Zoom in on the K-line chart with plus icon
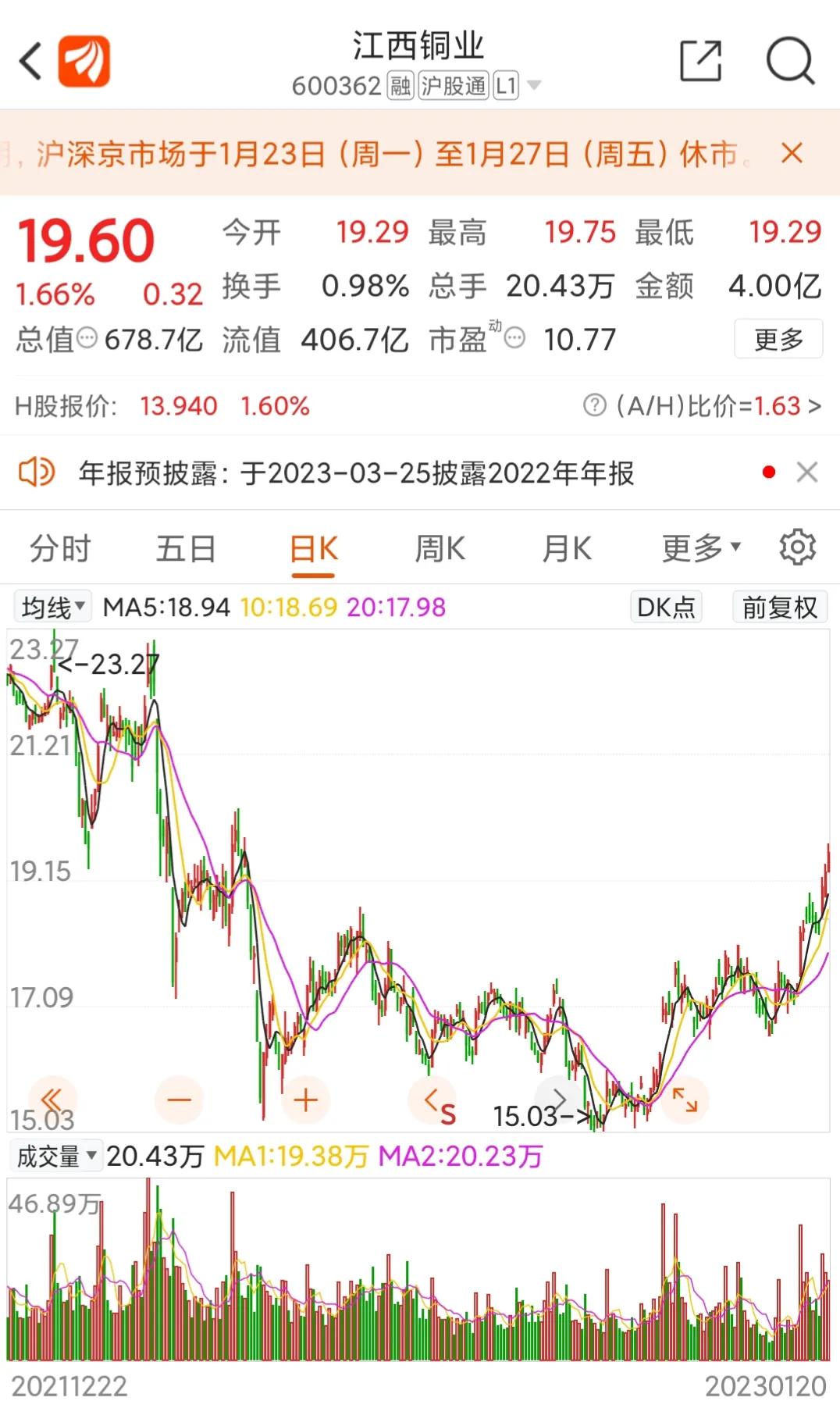 306,1099
